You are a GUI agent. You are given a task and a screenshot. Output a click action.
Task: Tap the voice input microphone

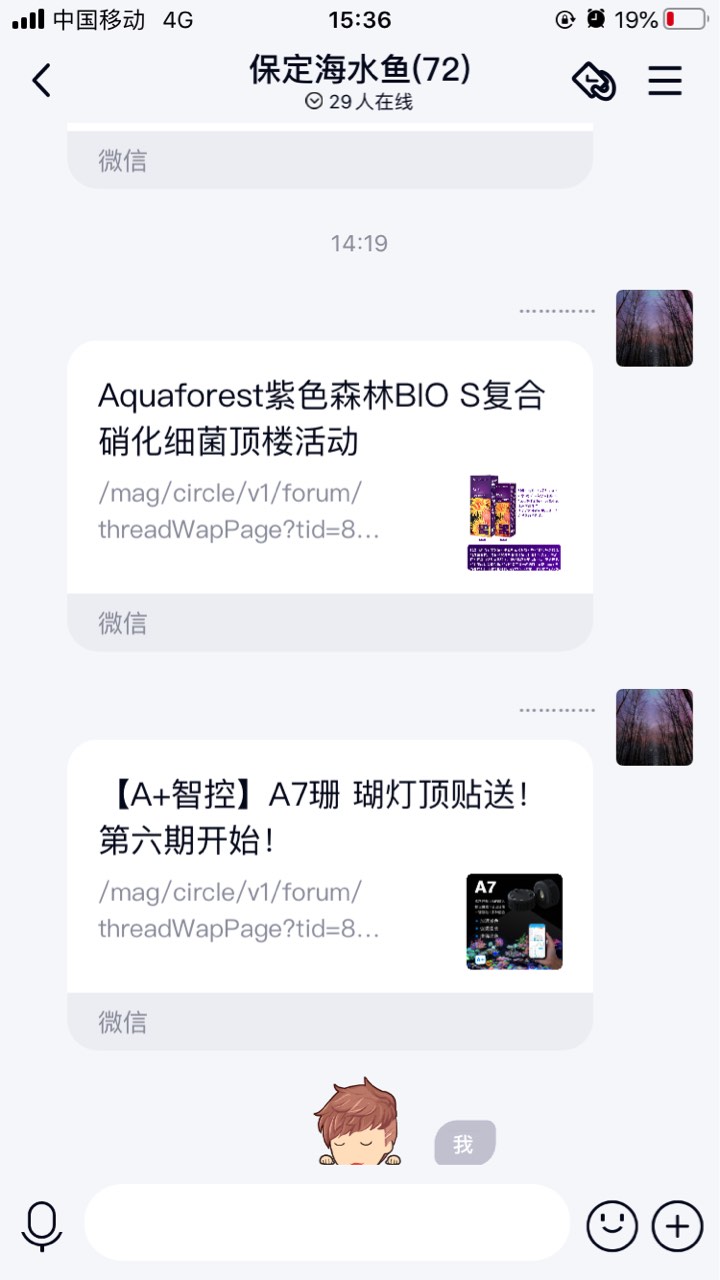tap(42, 1224)
